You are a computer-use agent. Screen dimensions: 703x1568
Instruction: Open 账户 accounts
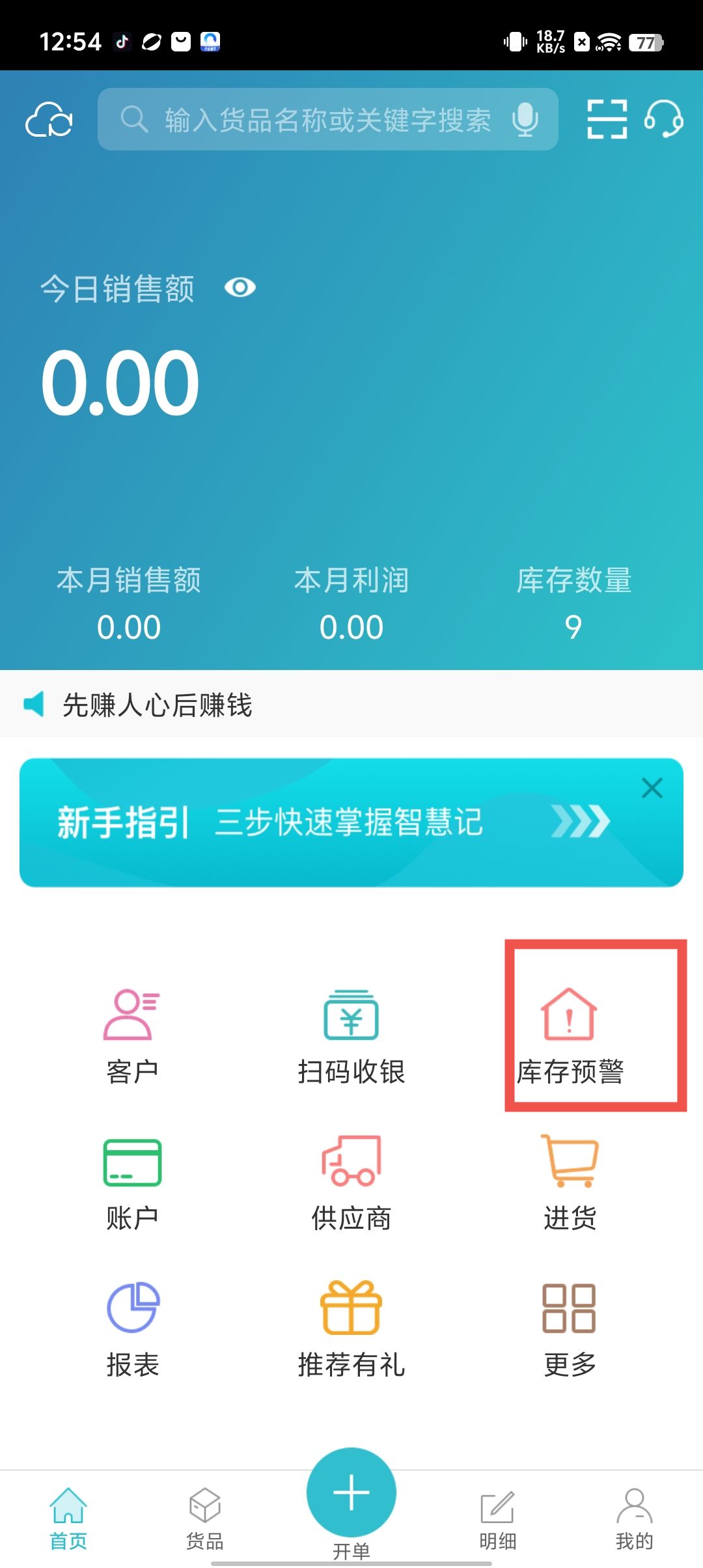coord(132,1182)
